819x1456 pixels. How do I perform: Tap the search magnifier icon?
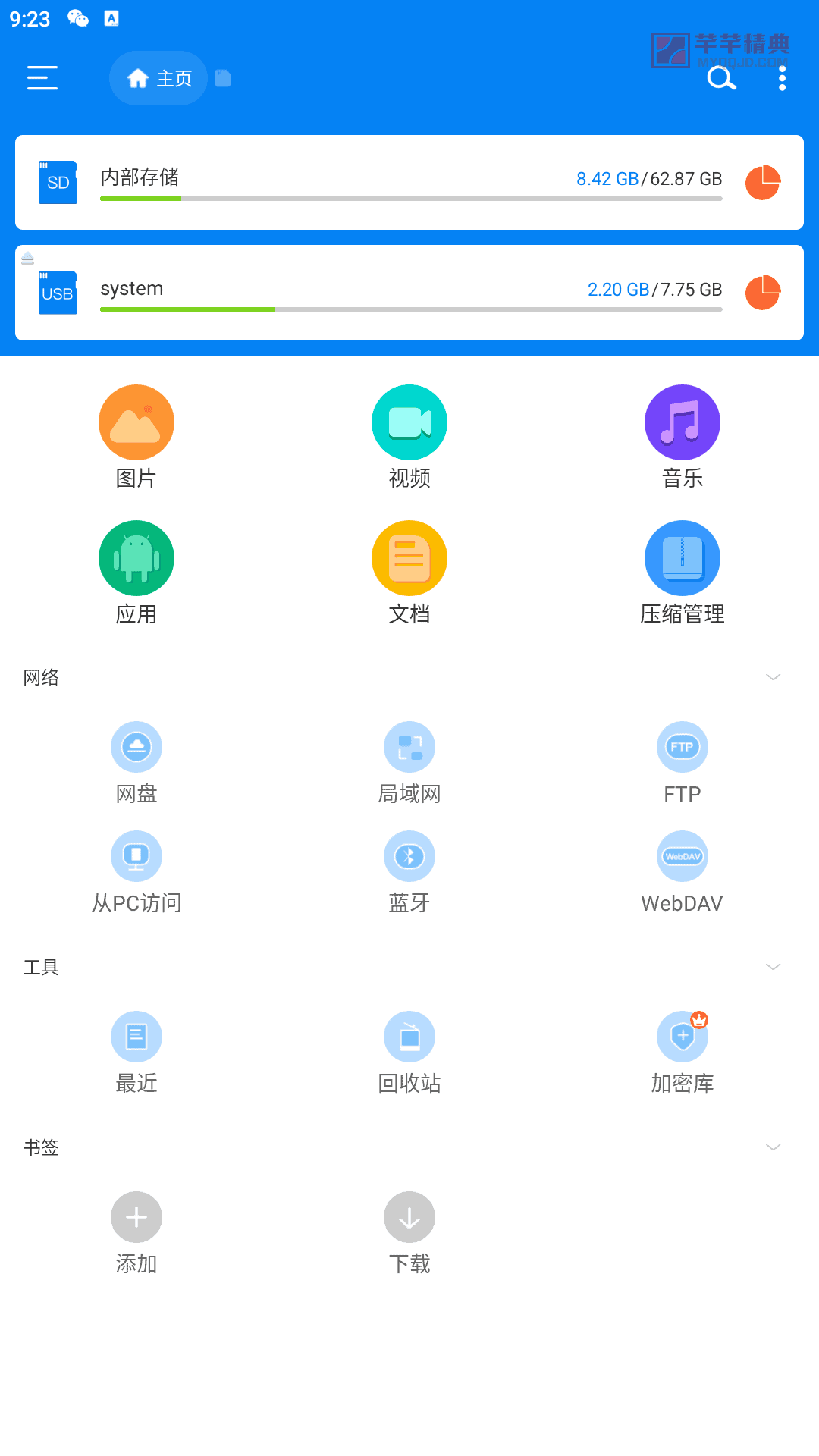(721, 78)
